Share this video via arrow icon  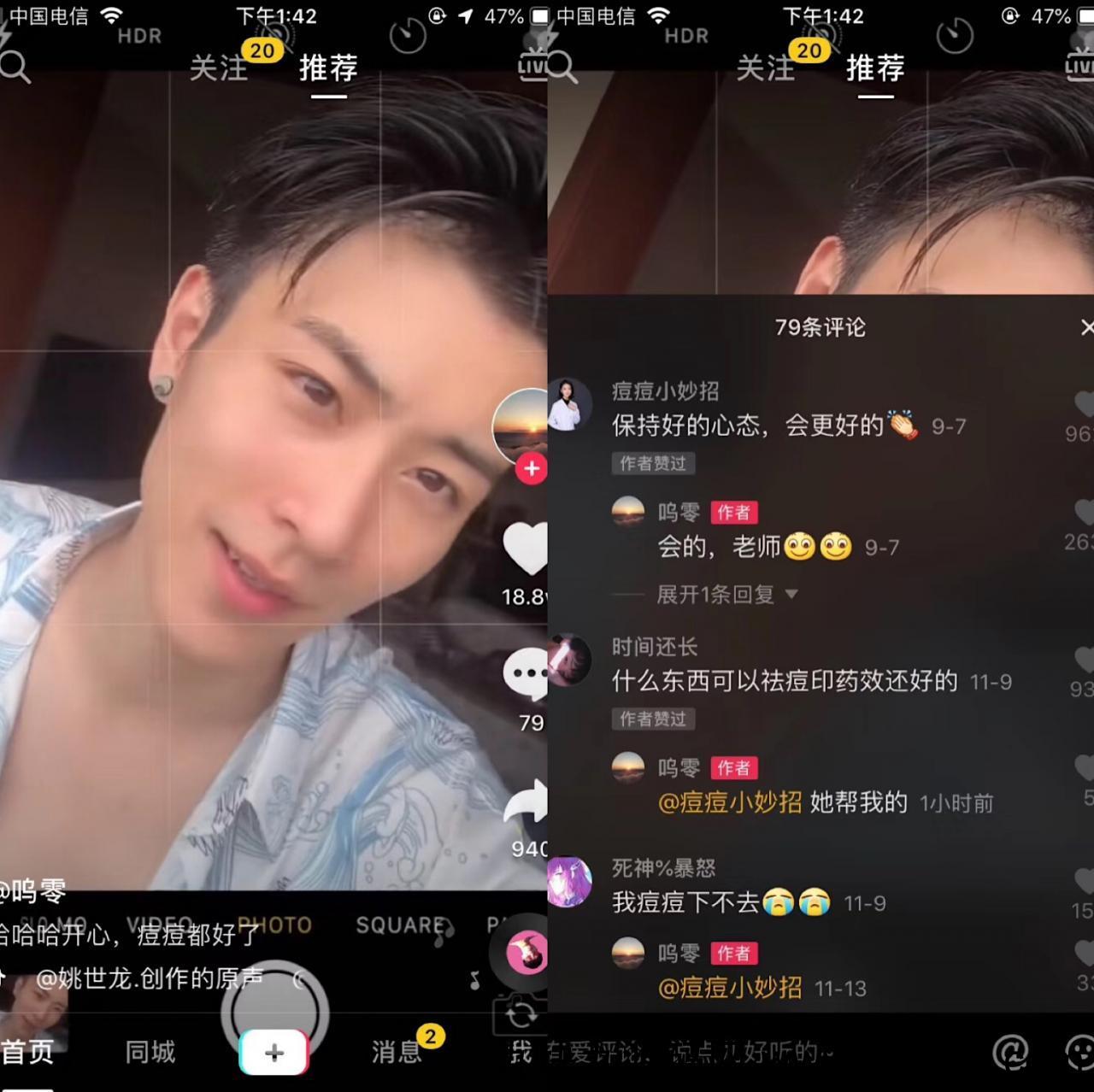coord(526,803)
